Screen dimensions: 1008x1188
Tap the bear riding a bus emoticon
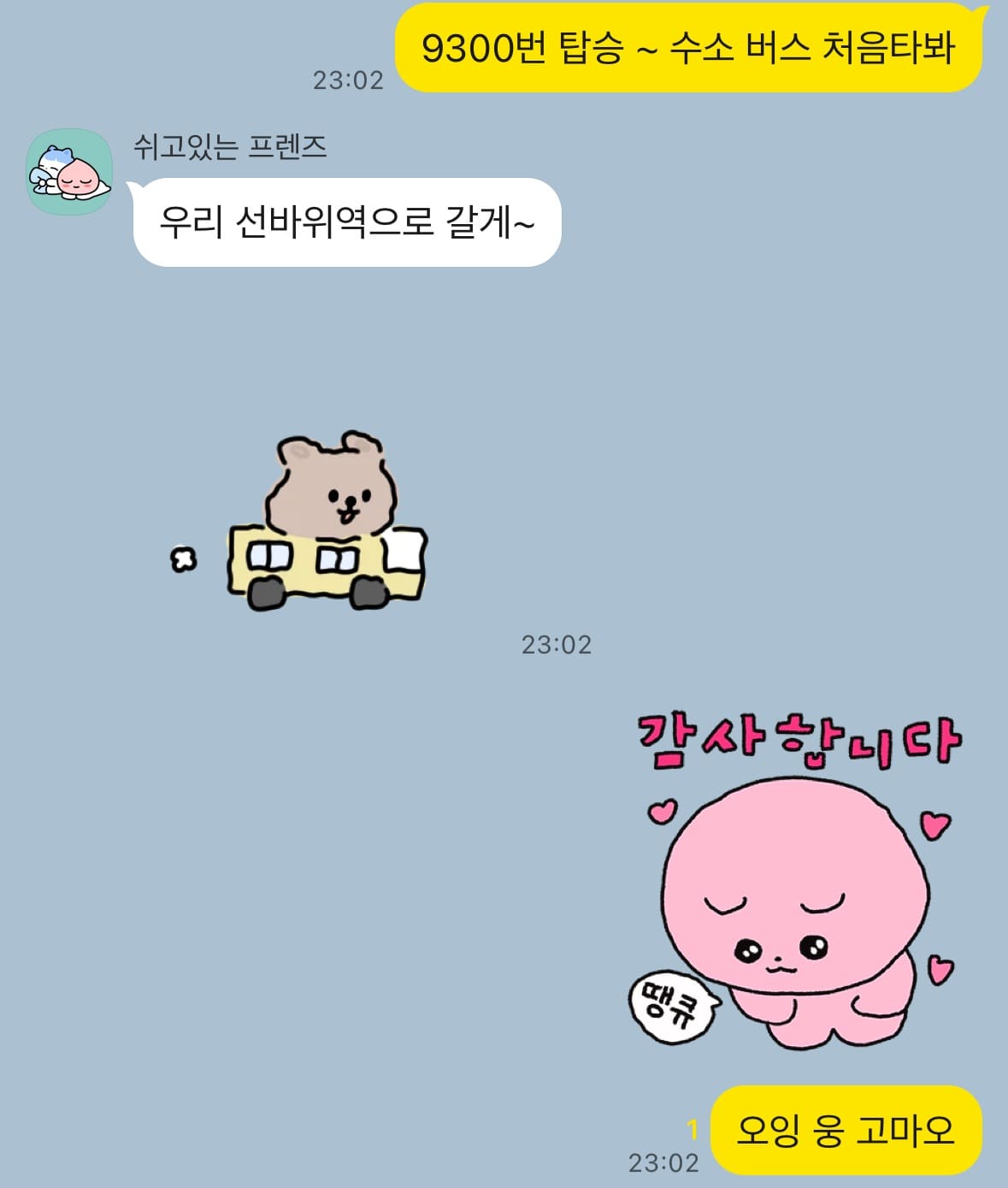(x=315, y=523)
